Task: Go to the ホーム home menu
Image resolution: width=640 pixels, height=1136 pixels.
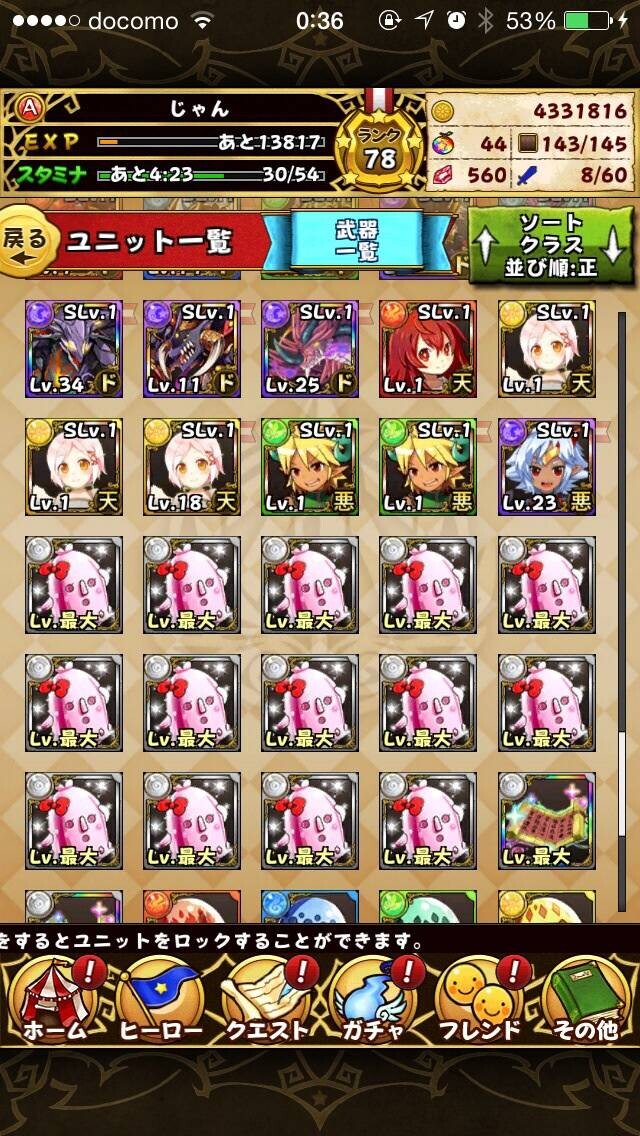Action: (x=55, y=1001)
